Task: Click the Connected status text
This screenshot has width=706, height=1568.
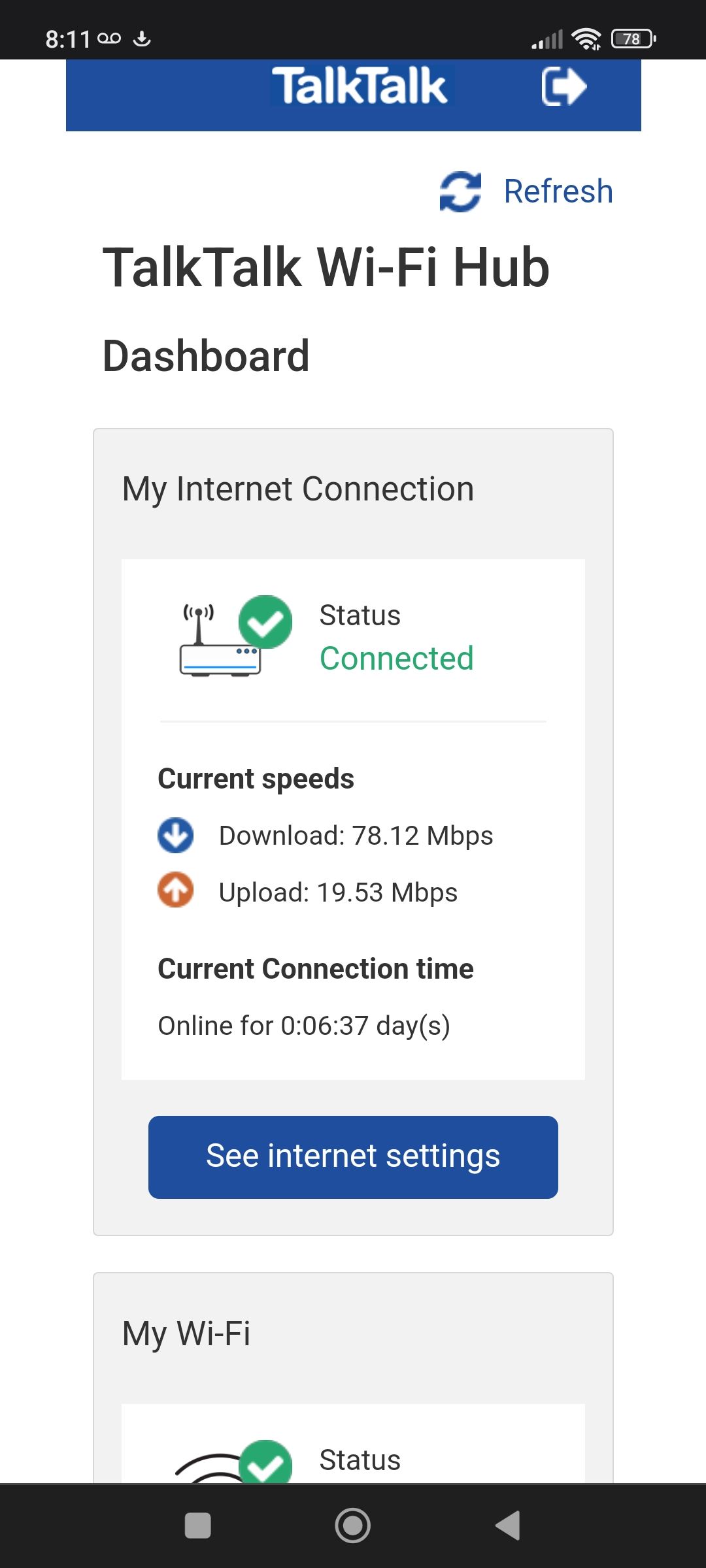Action: 397,658
